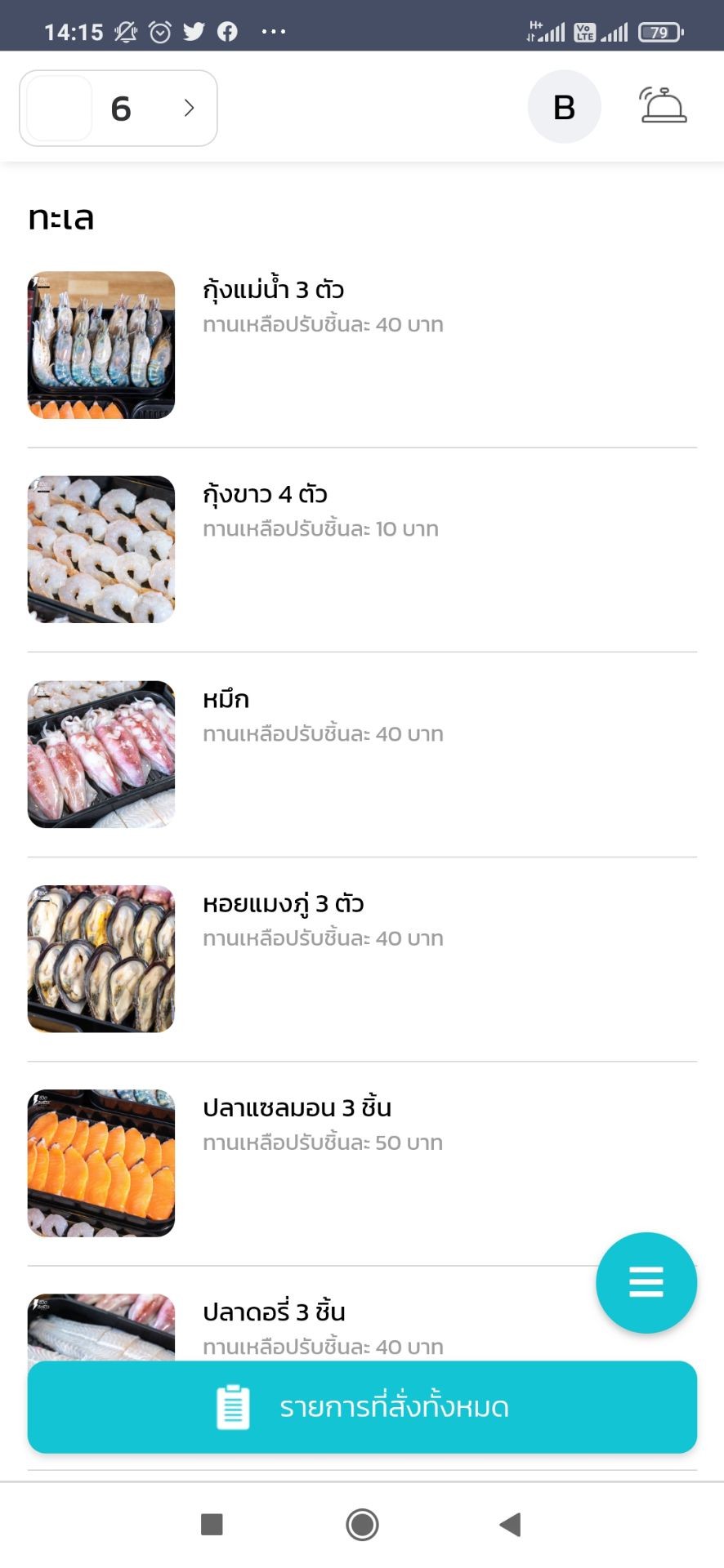
Task: Tap the Twitter icon in the status bar
Action: coord(194,31)
